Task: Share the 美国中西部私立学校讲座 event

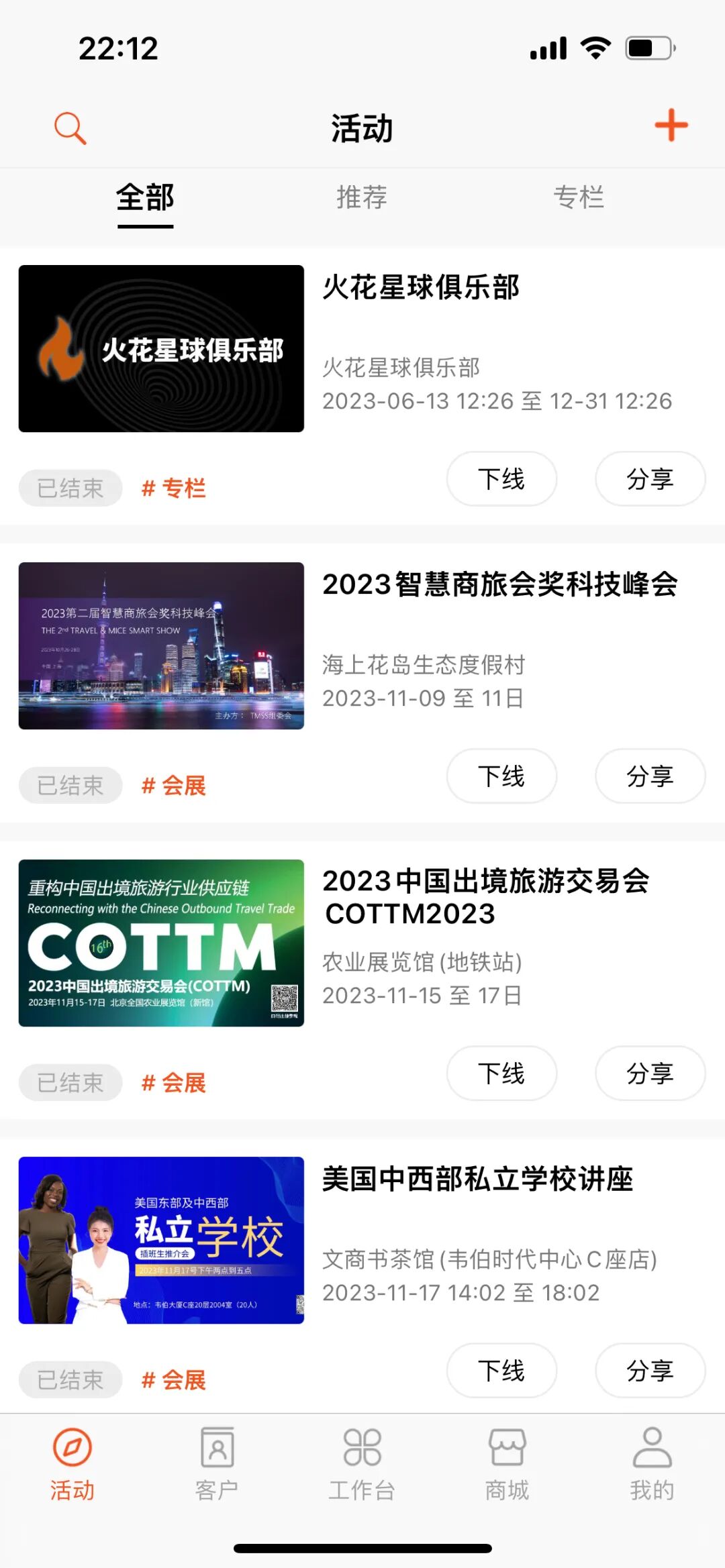Action: (650, 1371)
